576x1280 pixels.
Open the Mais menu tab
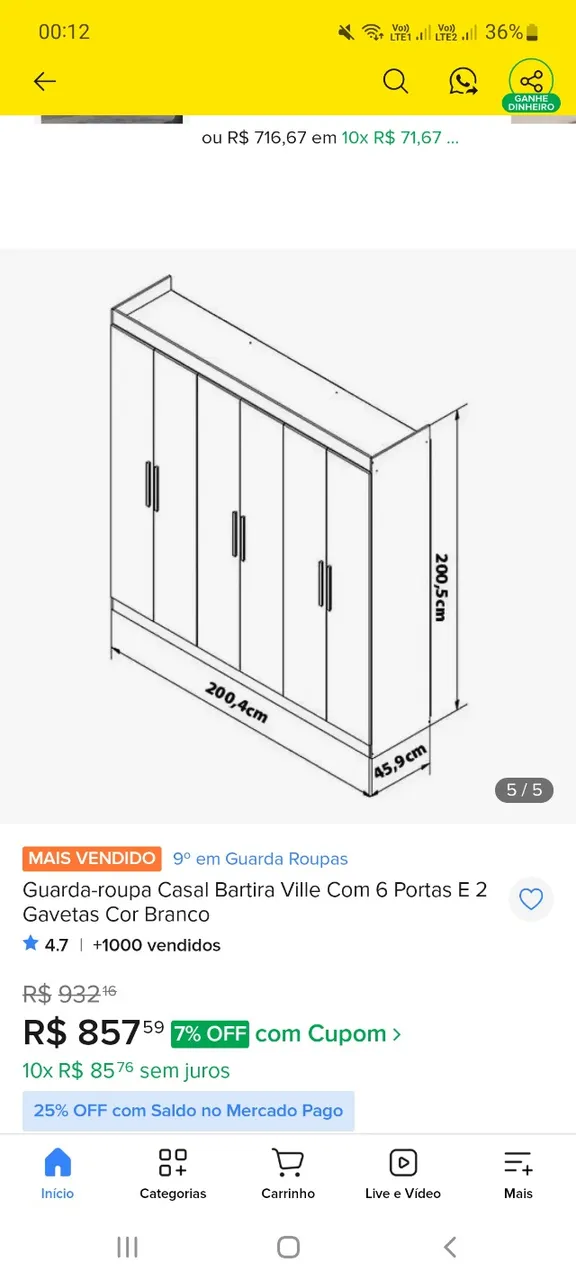coord(518,1174)
